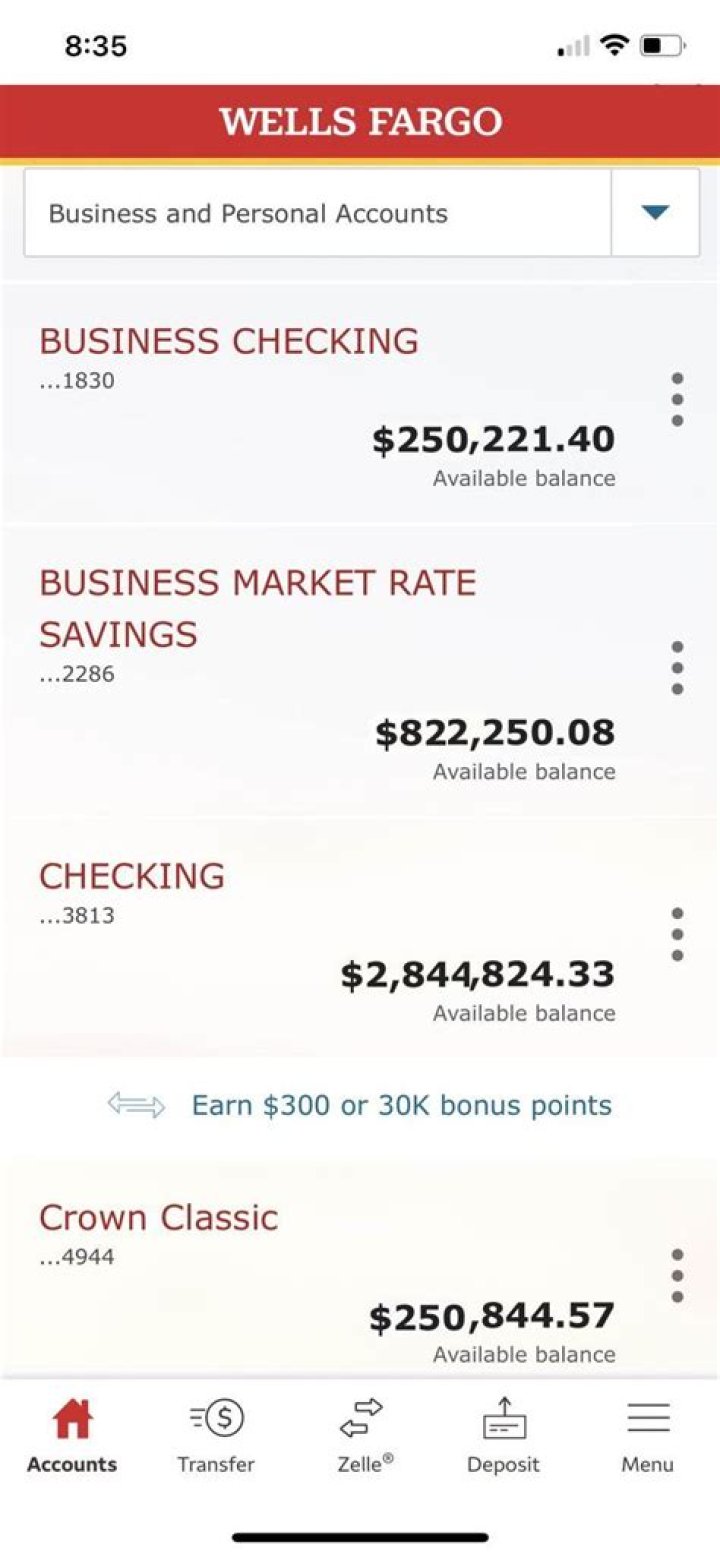The height and width of the screenshot is (1557, 720).
Task: Open the Business Checking account ending 1830
Action: pyautogui.click(x=228, y=342)
